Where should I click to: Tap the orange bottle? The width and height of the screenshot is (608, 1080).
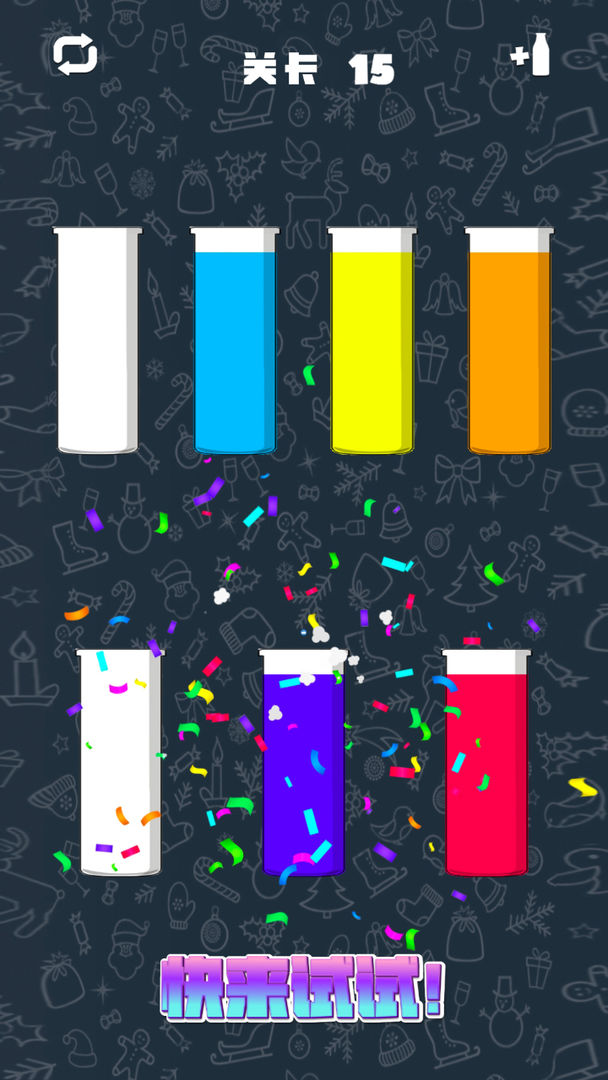point(509,342)
